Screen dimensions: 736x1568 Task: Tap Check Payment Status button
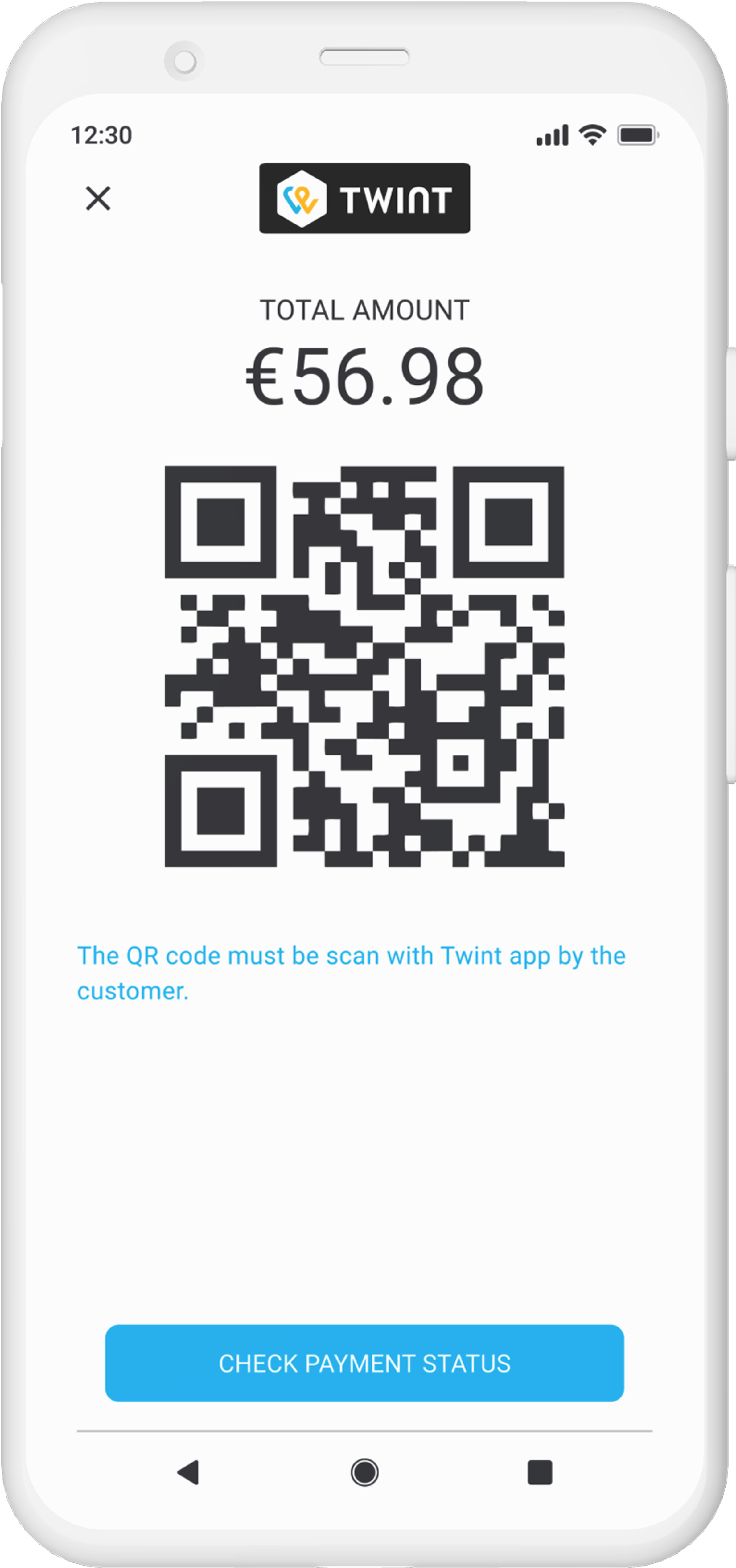[364, 1363]
